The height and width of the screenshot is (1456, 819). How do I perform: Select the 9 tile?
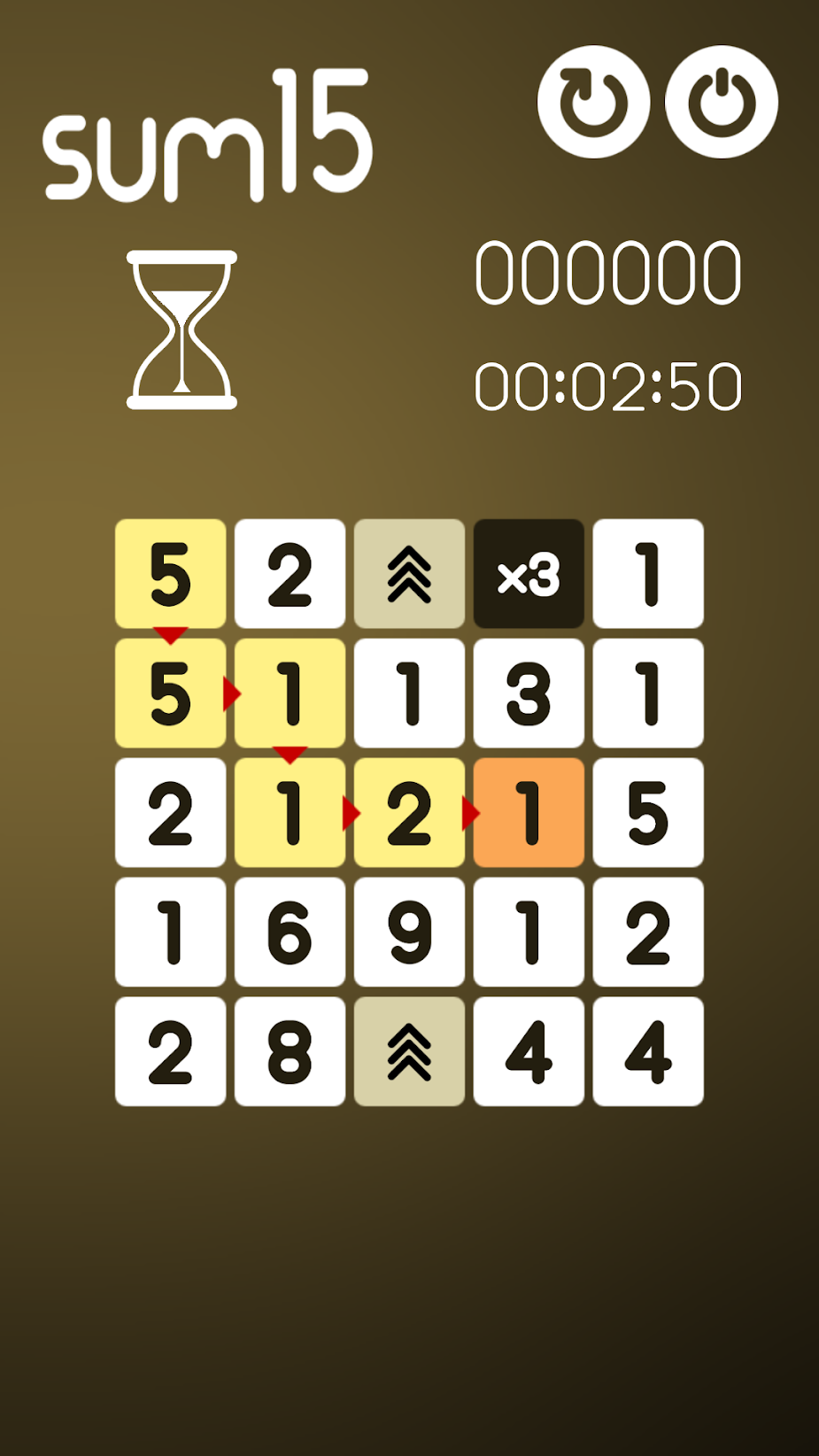(x=409, y=932)
